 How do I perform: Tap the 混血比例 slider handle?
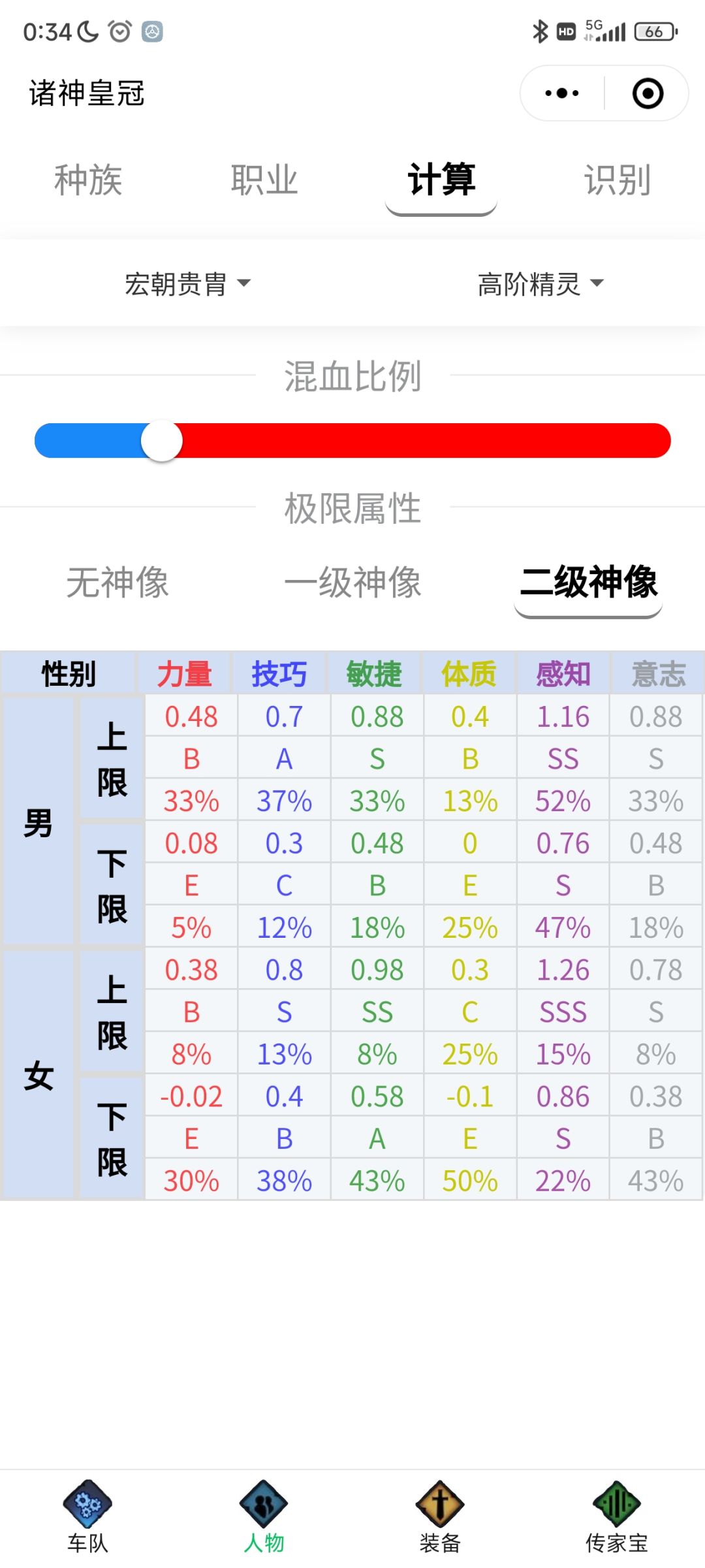click(x=162, y=441)
